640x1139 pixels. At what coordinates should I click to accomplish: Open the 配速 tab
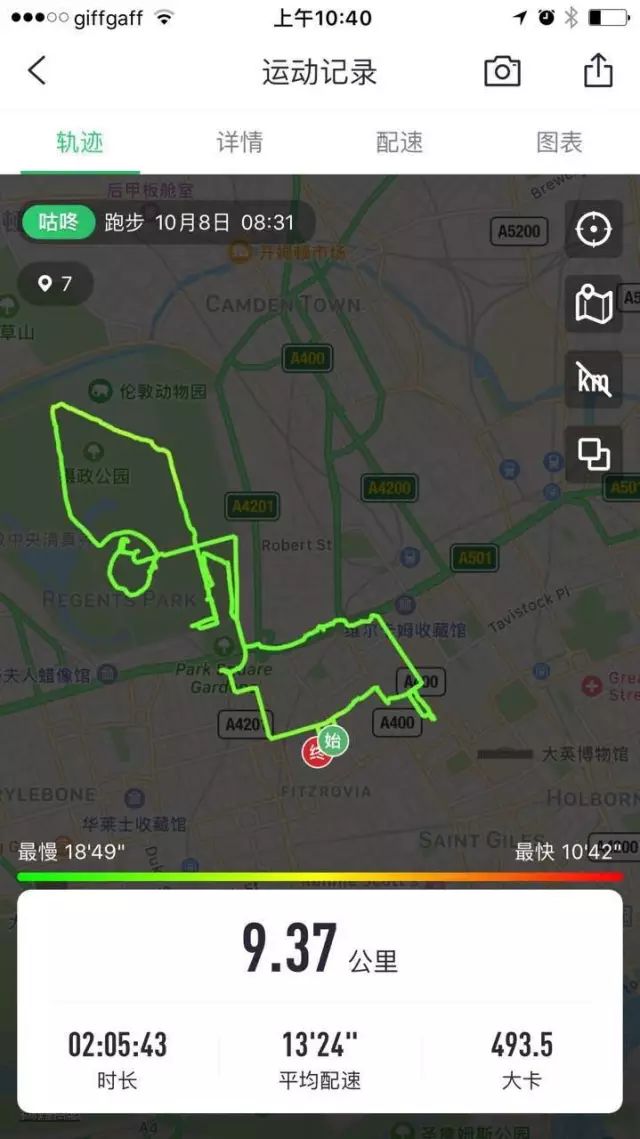tap(400, 142)
